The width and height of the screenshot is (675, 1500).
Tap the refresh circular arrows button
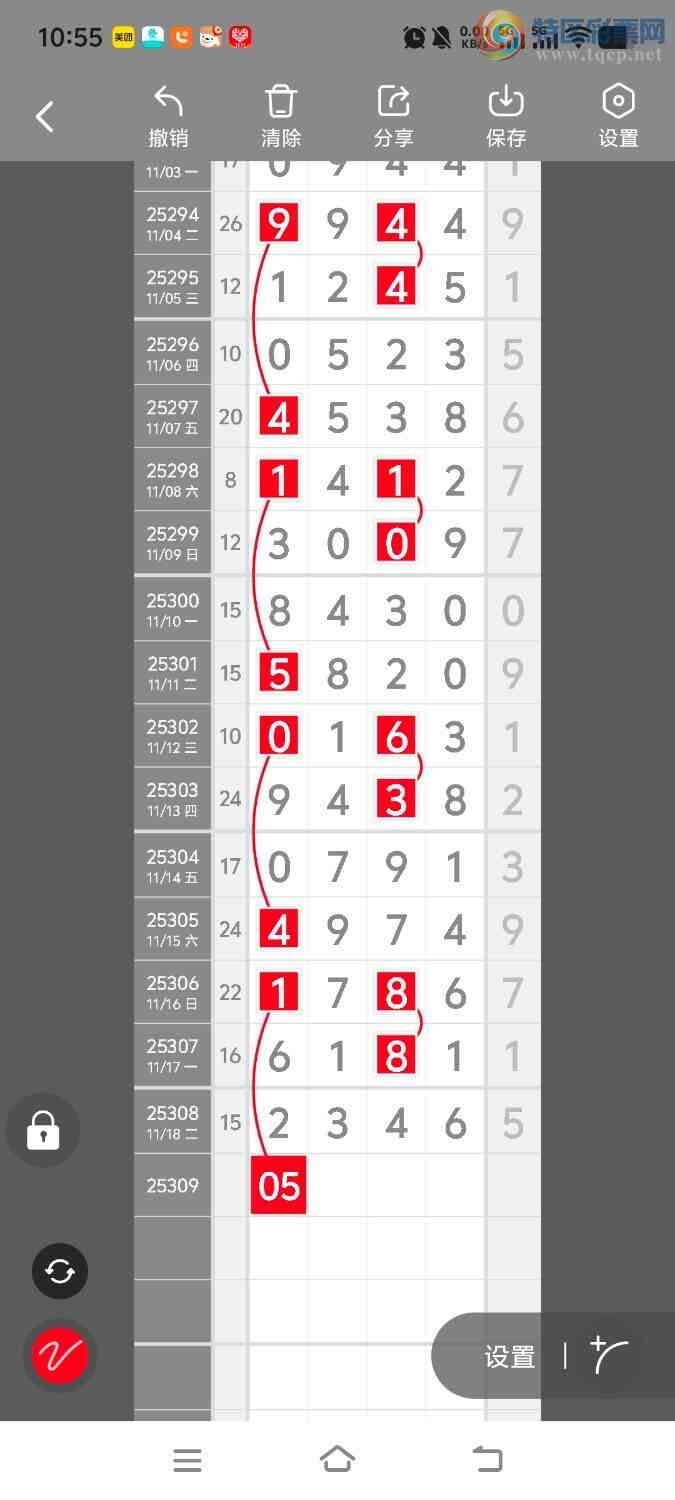point(60,1271)
